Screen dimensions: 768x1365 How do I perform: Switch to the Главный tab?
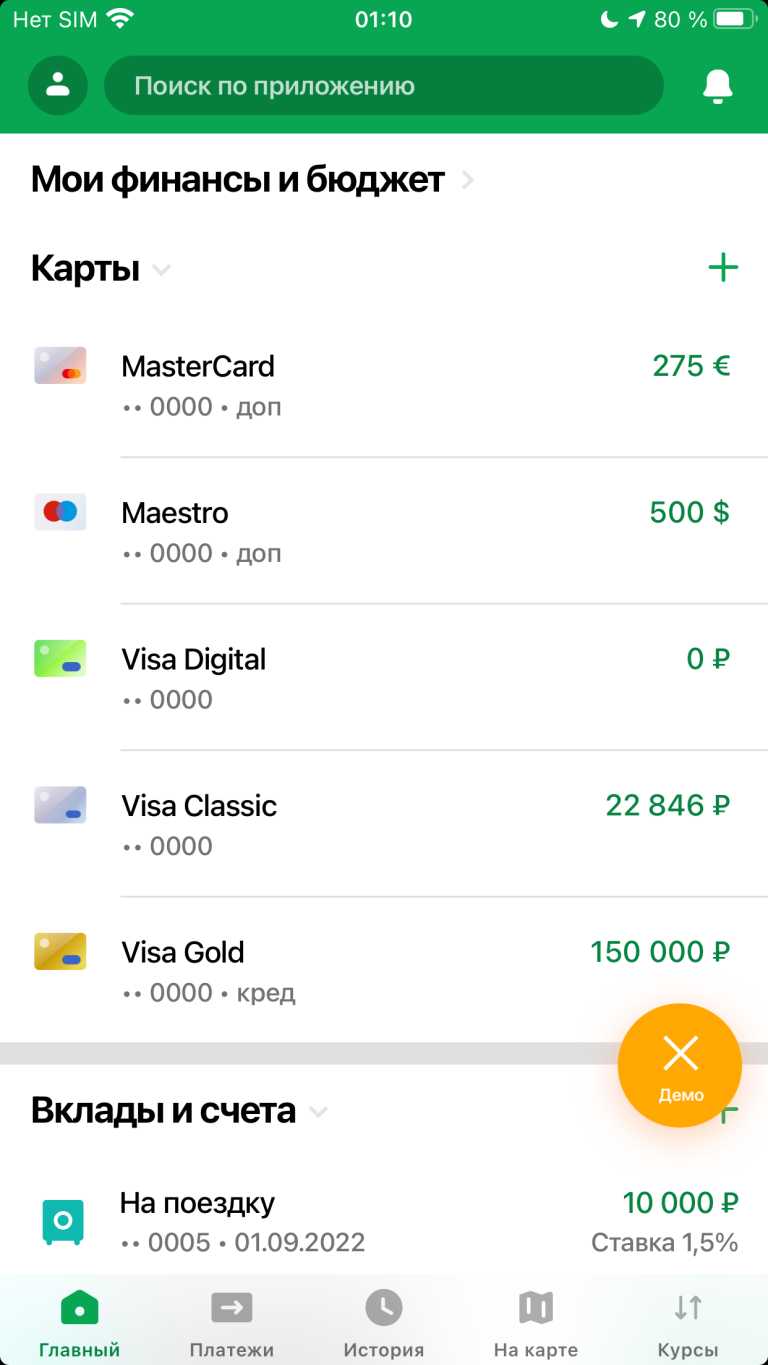tap(80, 1323)
